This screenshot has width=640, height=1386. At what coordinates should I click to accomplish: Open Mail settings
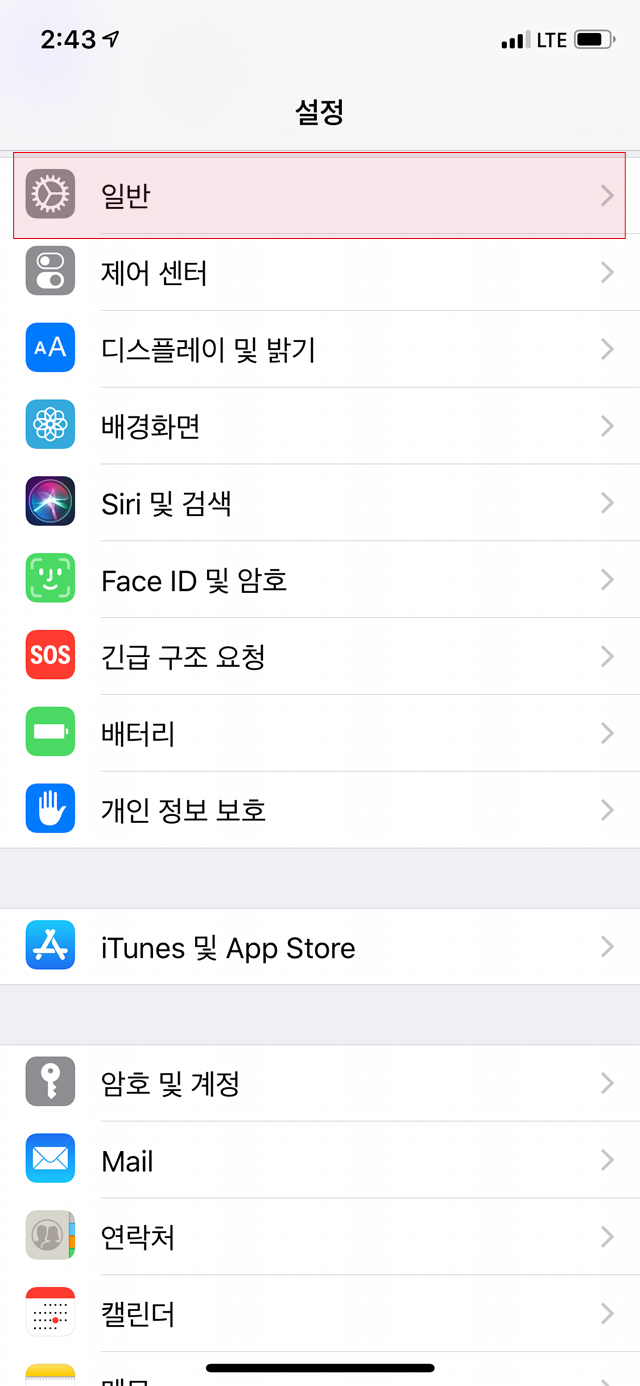(320, 1160)
